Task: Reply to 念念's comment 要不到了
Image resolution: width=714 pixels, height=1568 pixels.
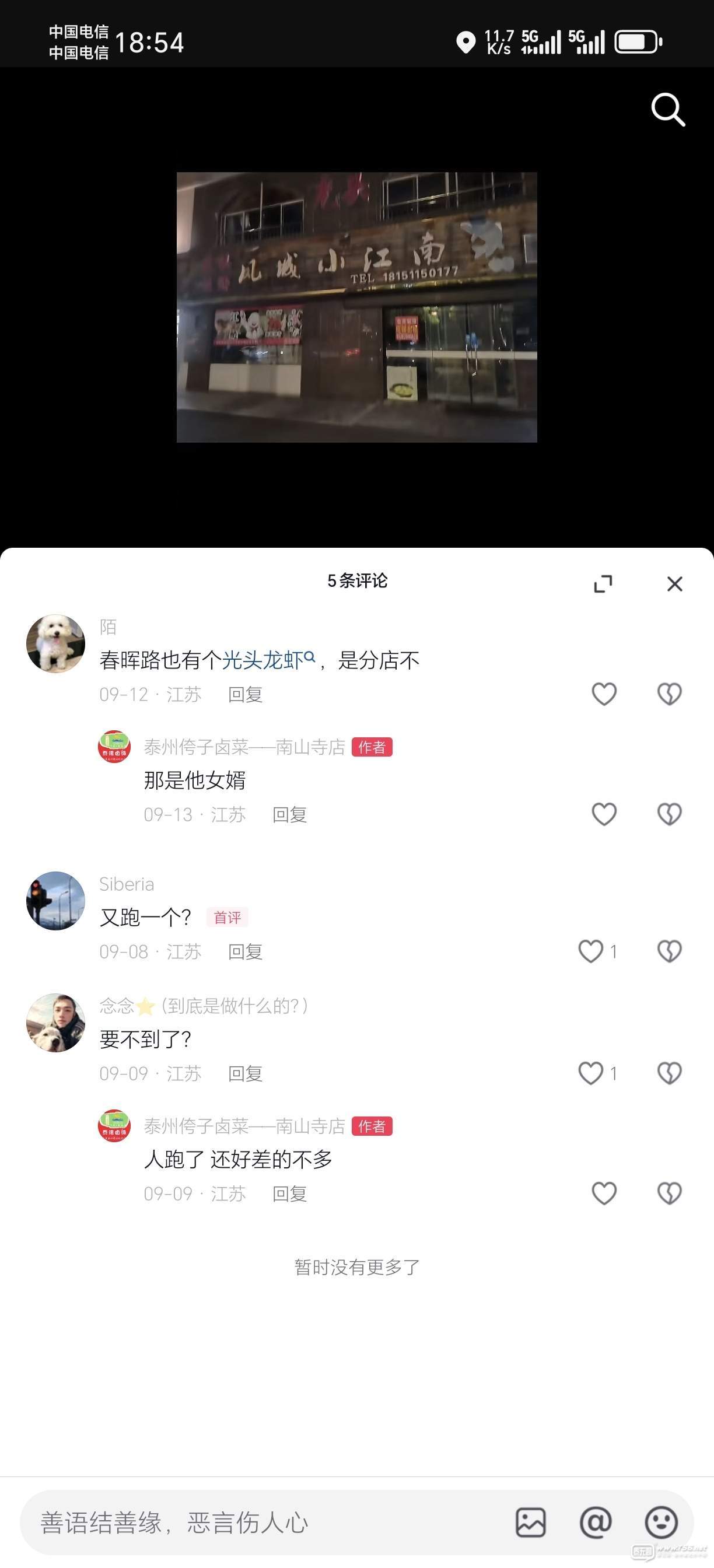Action: coord(244,1073)
